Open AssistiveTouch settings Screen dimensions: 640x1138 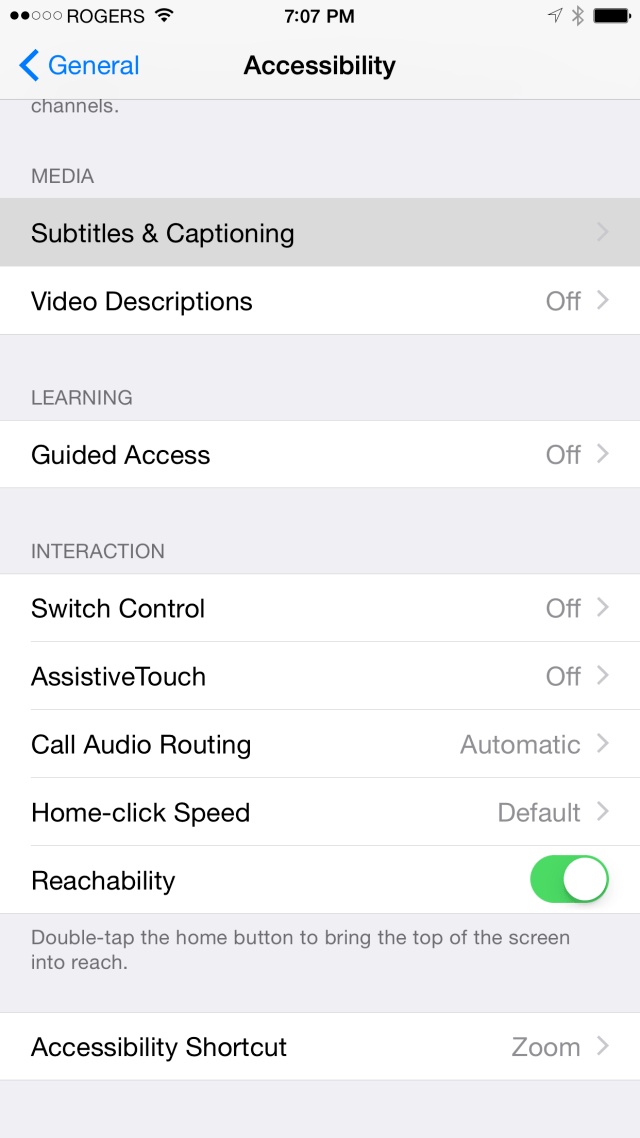click(x=320, y=676)
